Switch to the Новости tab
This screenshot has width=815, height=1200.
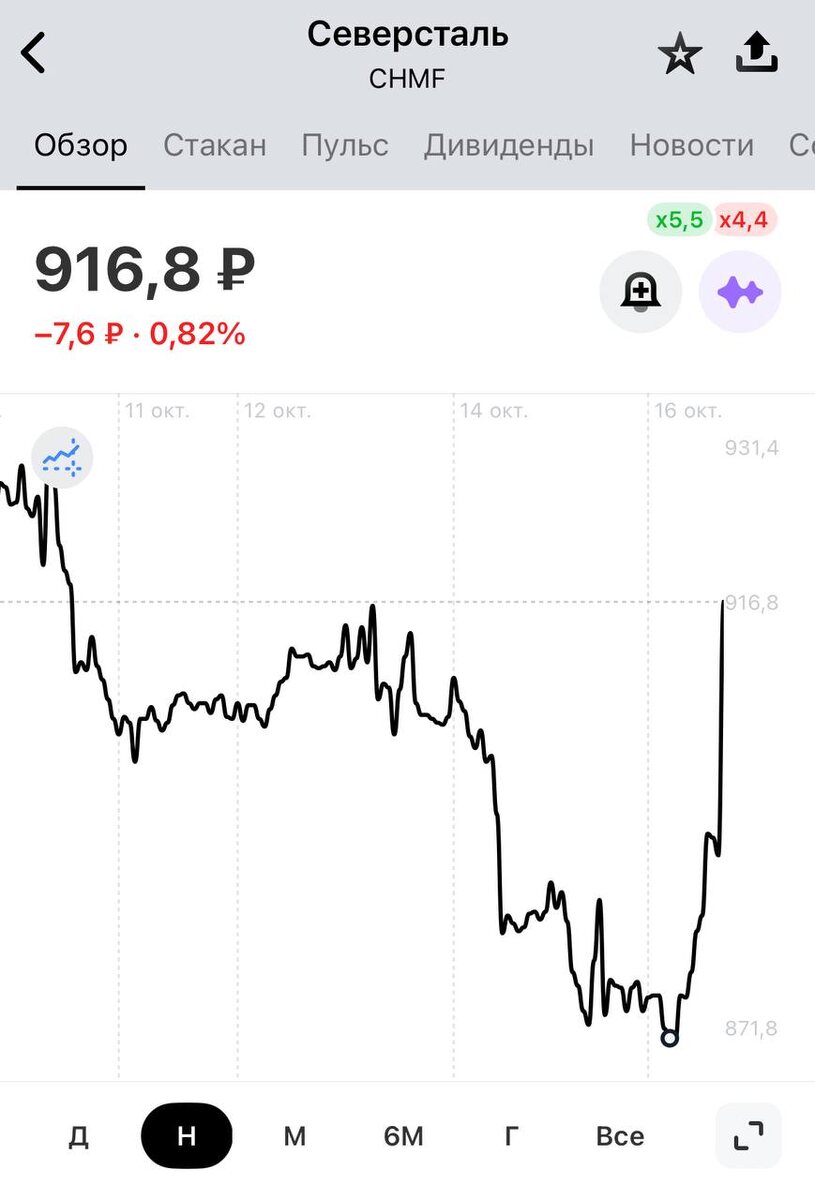click(691, 145)
